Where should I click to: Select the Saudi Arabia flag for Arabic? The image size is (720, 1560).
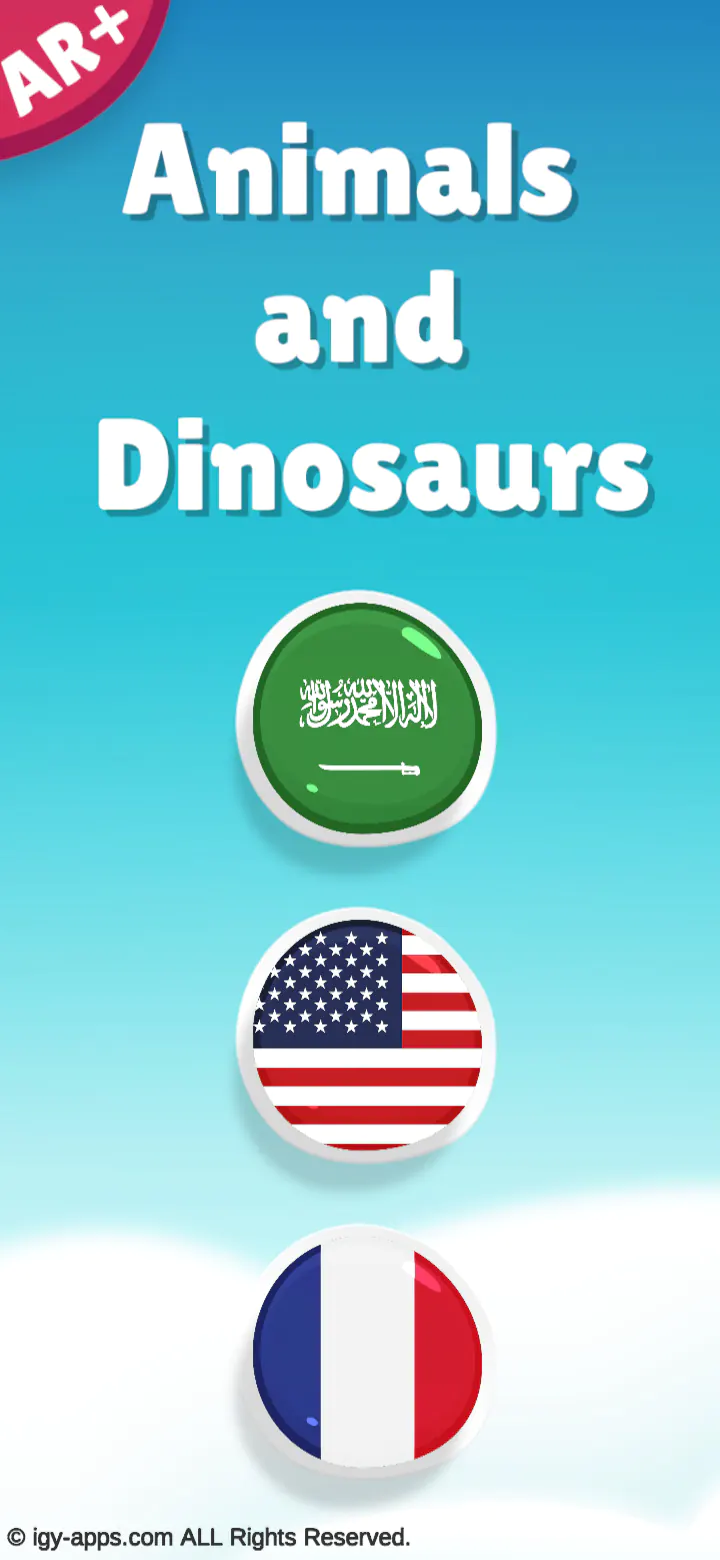[367, 718]
